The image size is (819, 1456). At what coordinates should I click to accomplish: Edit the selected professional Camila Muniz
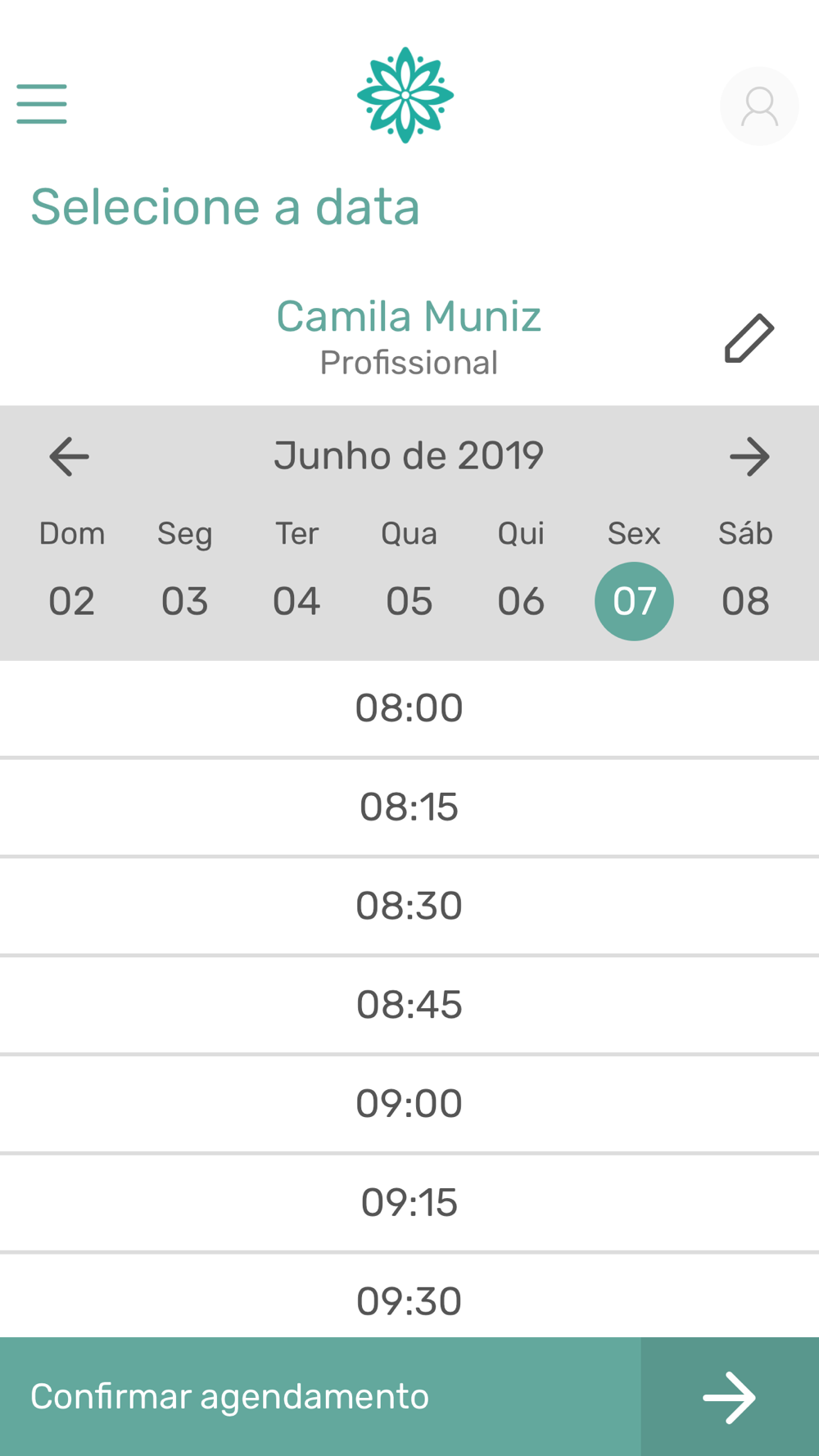click(749, 337)
